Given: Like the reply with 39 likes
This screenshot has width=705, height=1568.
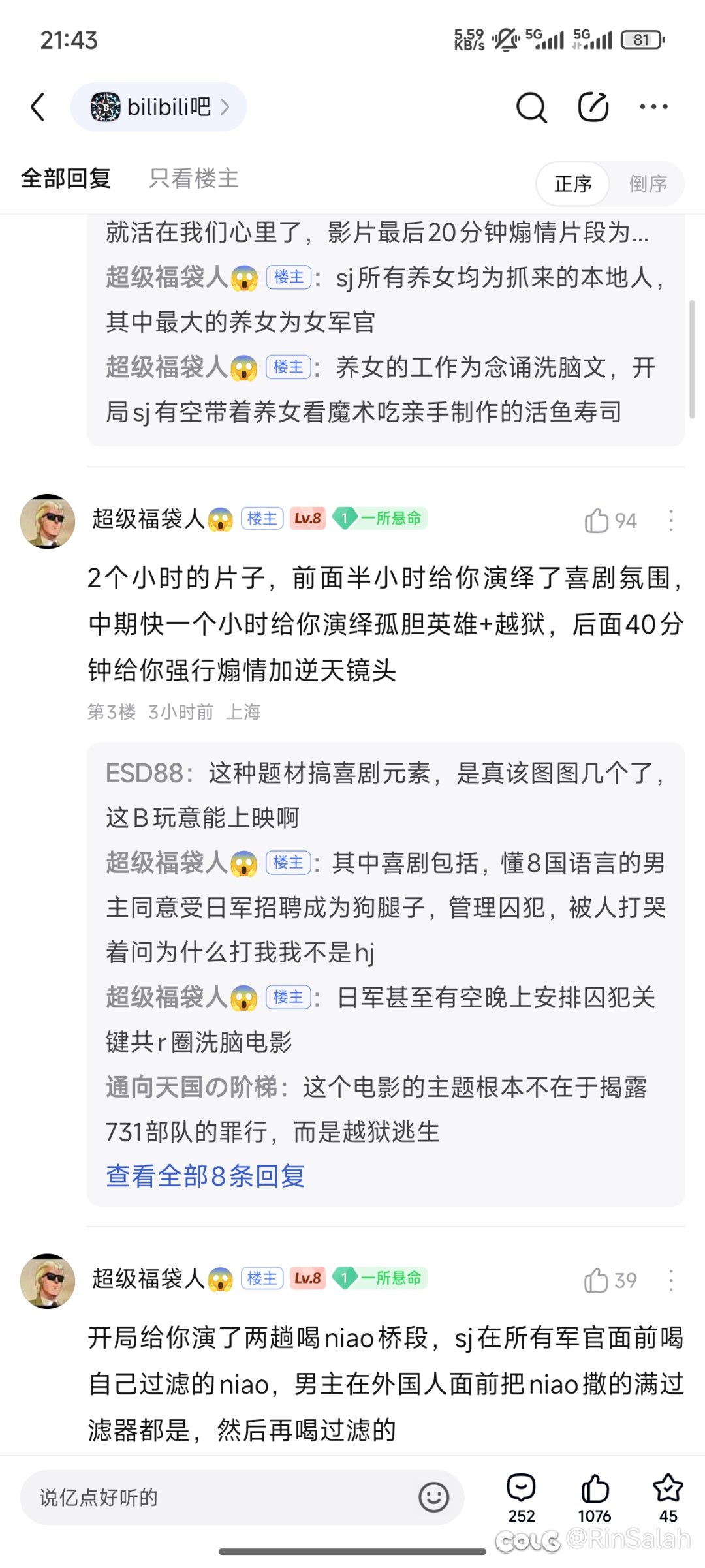Looking at the screenshot, I should tap(597, 1280).
